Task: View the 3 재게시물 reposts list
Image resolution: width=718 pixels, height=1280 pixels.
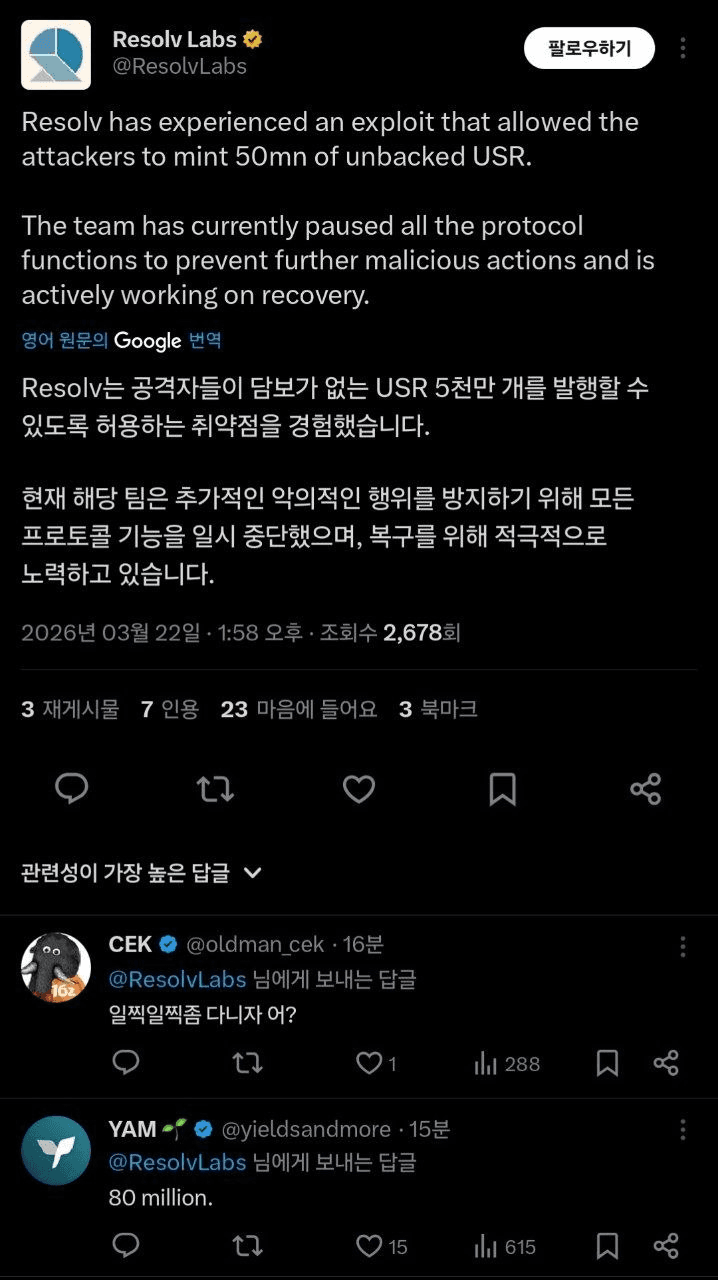Action: [70, 709]
